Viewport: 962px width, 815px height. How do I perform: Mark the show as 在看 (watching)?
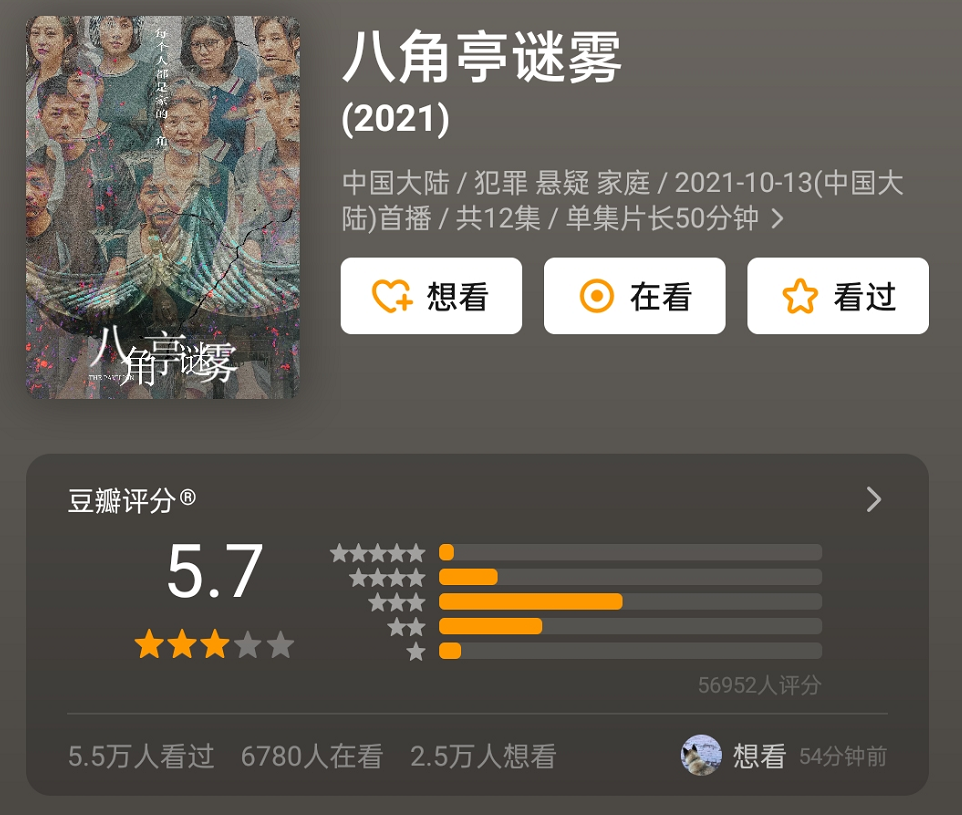click(634, 296)
